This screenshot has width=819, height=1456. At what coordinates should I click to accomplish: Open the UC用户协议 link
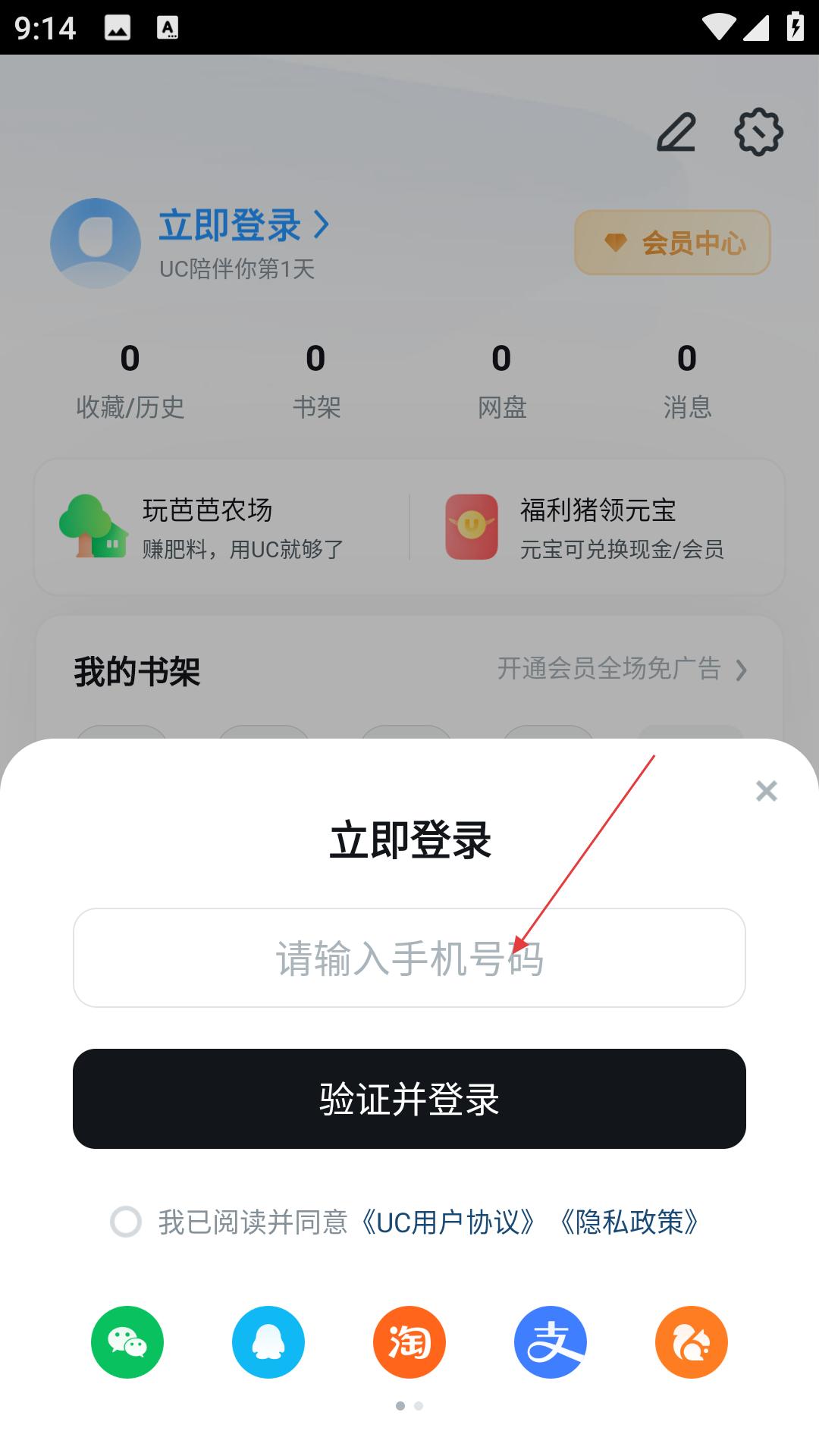tap(448, 1222)
